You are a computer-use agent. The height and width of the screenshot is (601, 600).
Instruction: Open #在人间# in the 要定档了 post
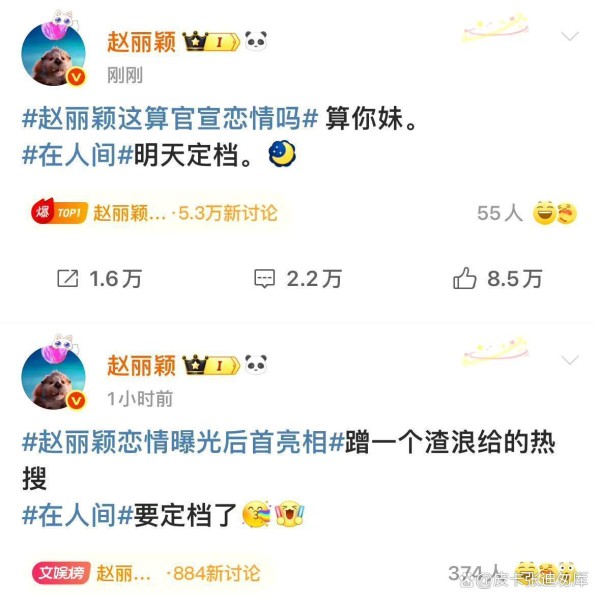[76, 515]
